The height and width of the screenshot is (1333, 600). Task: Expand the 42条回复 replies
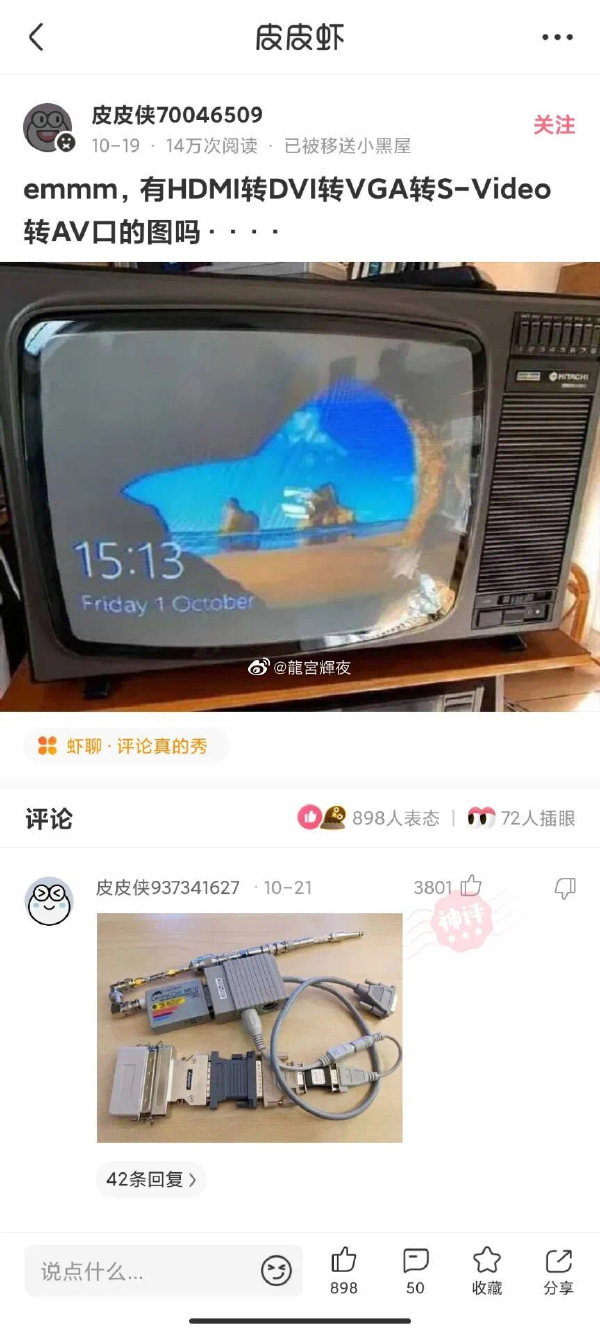[x=151, y=1180]
